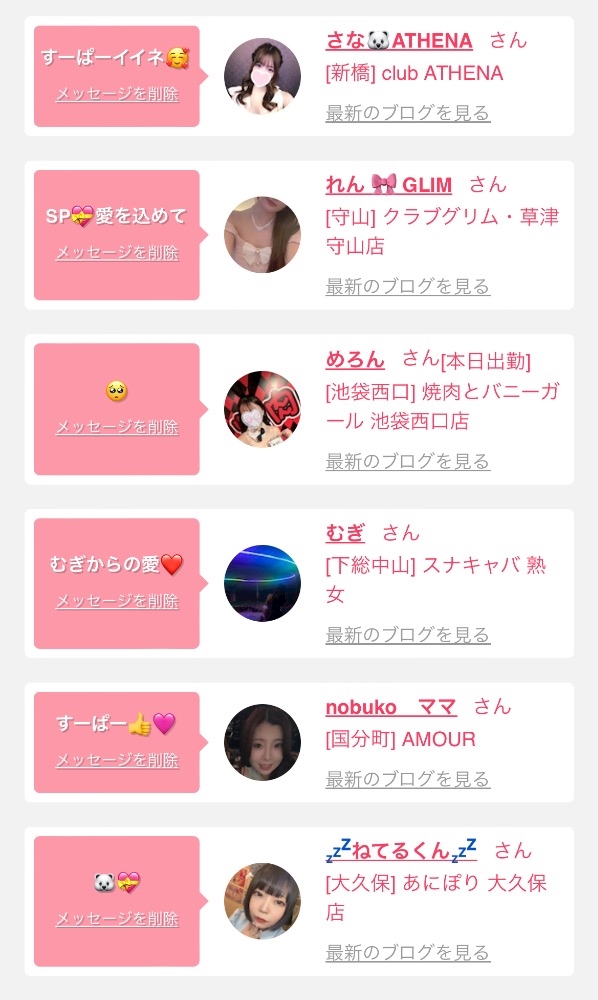Open れん GLIM's profile name link
Image resolution: width=598 pixels, height=1000 pixels.
(x=388, y=185)
